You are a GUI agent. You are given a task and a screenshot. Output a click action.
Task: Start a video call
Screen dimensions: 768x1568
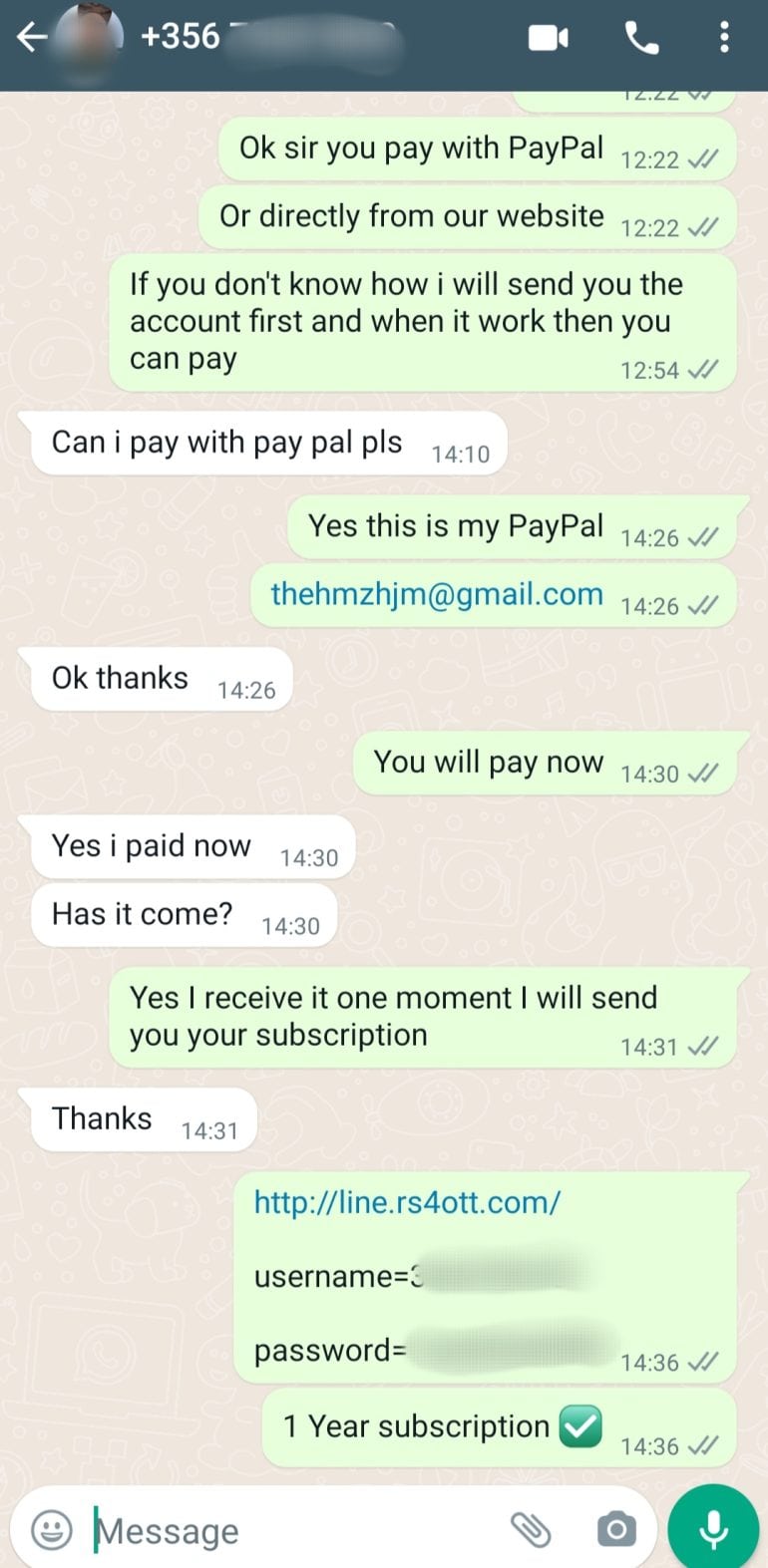pyautogui.click(x=548, y=38)
